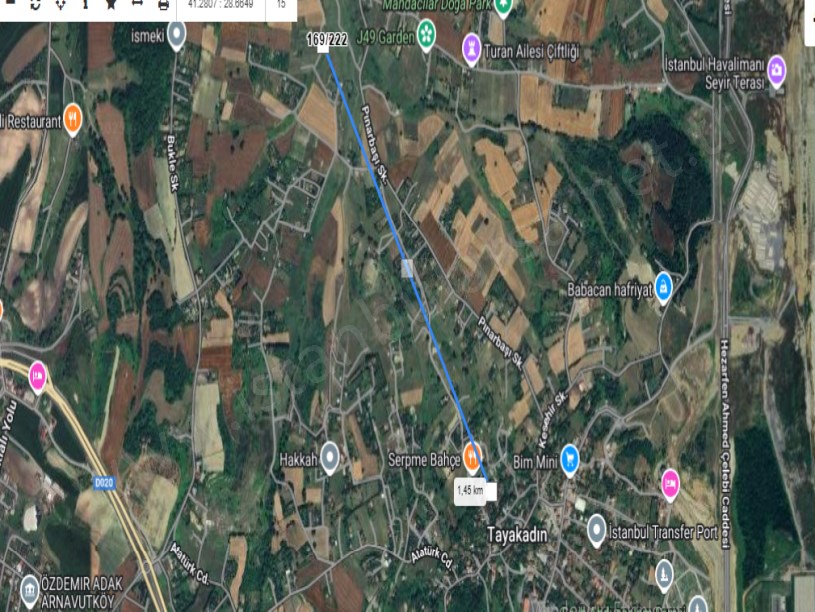Tap the refresh icon in the toolbar
815x612 pixels.
[x=35, y=5]
